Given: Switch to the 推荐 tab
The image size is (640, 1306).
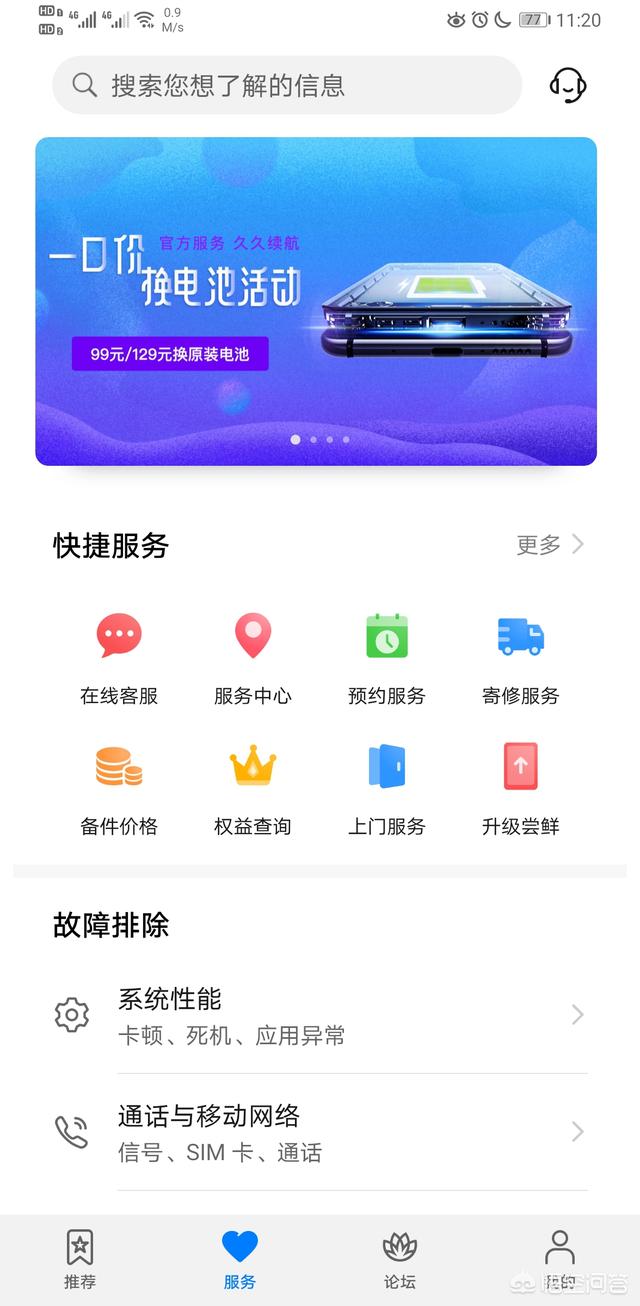Looking at the screenshot, I should 80,1260.
